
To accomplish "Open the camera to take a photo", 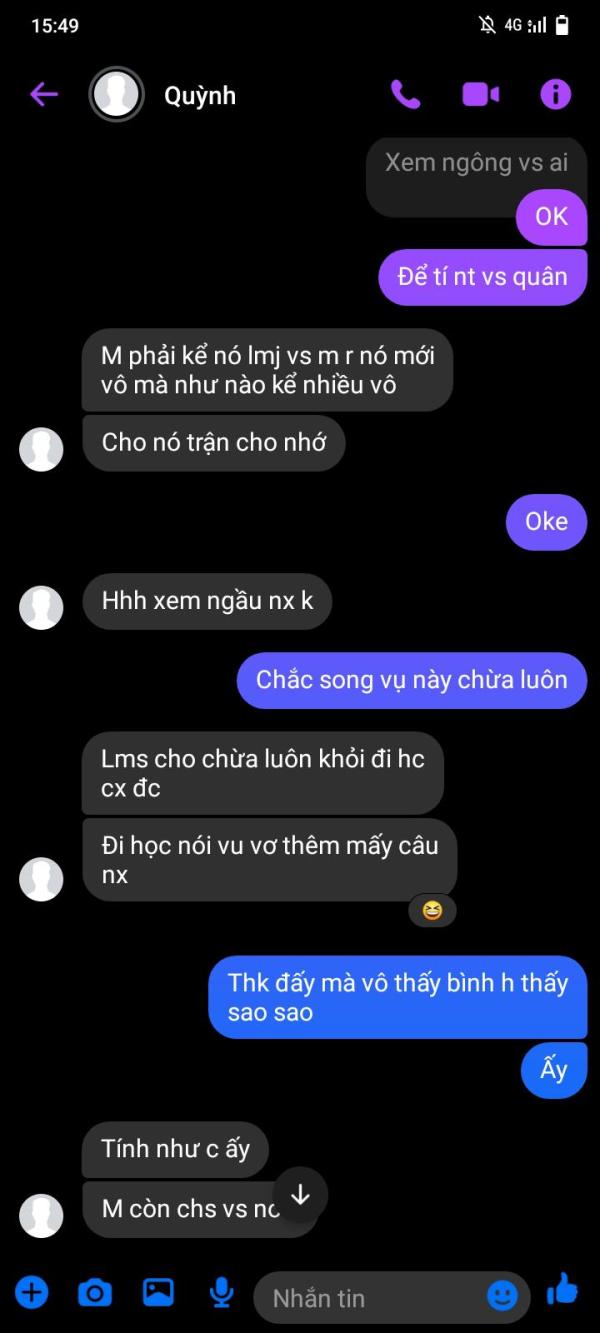I will [x=95, y=1293].
